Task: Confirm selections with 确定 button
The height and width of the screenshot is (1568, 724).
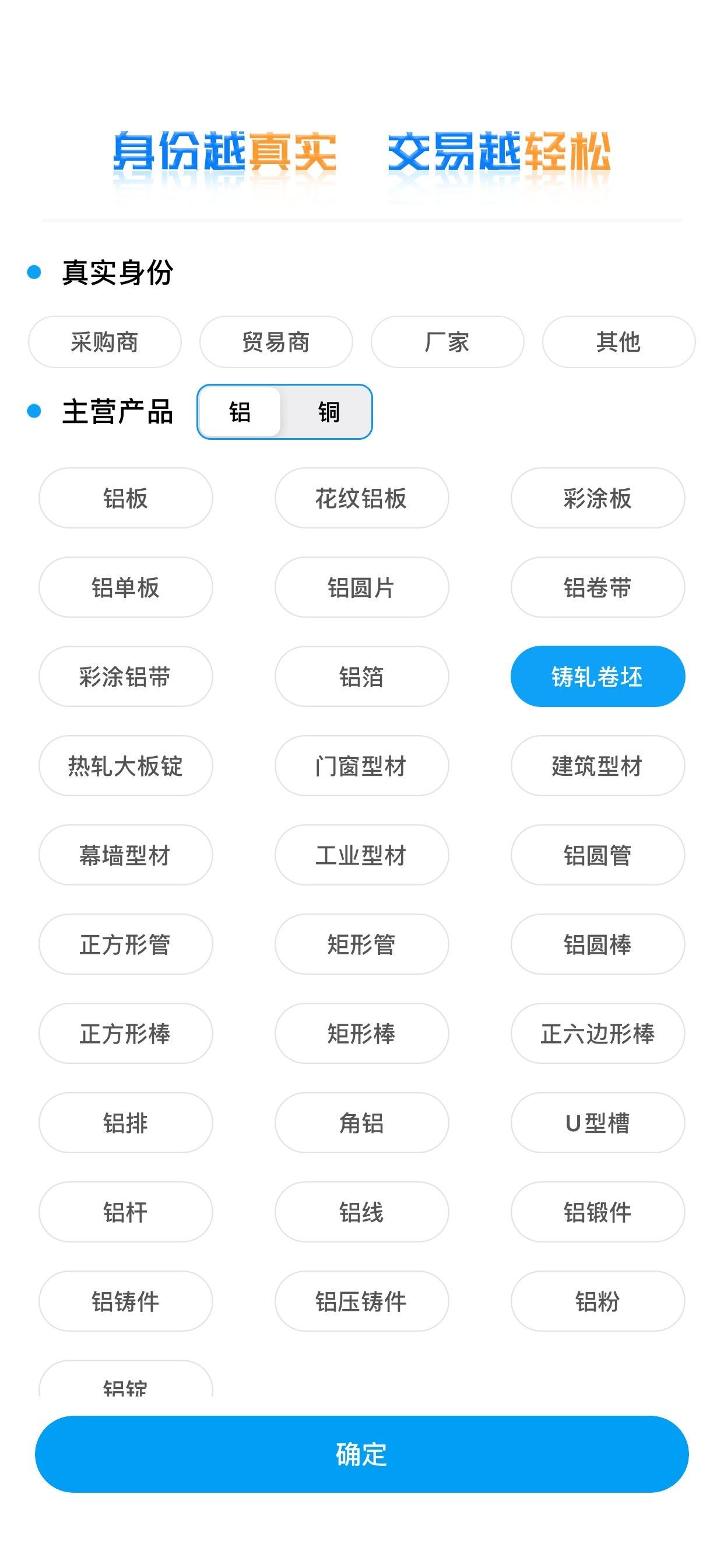Action: [361, 1454]
